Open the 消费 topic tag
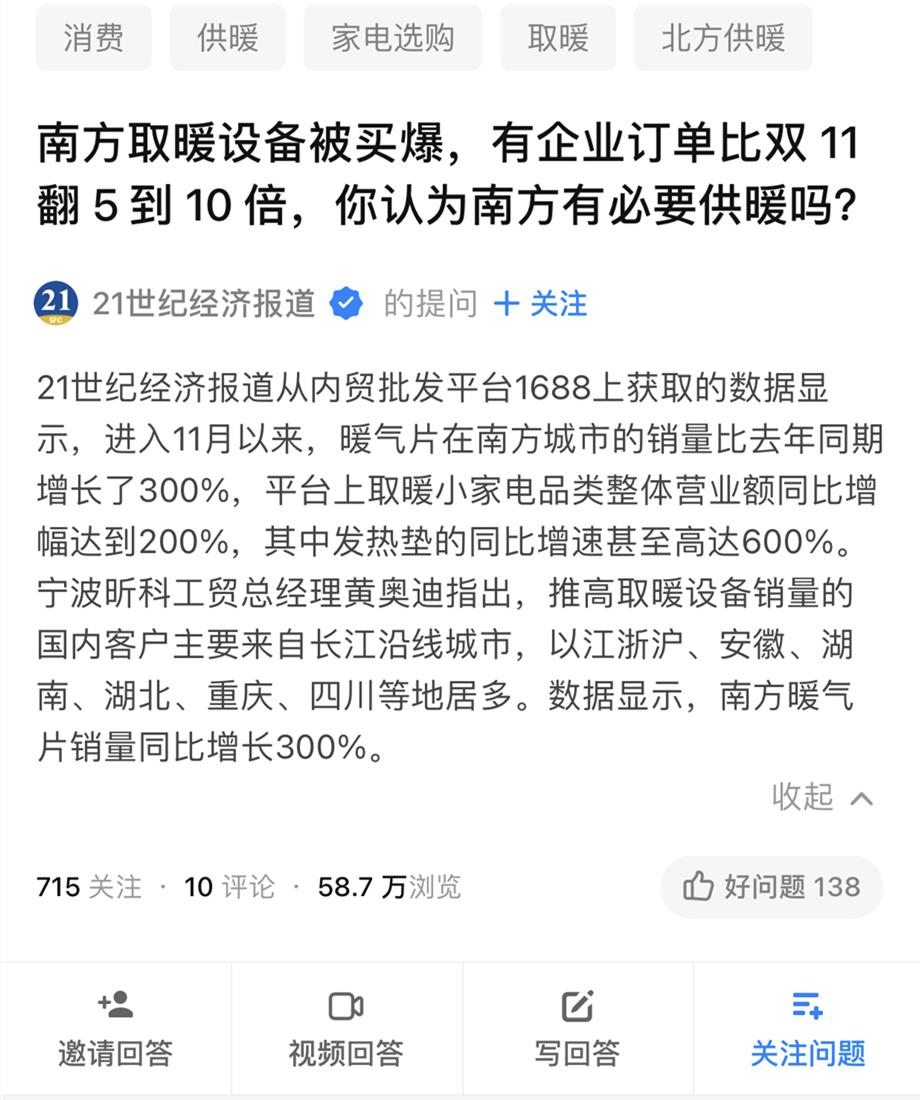 coord(93,36)
